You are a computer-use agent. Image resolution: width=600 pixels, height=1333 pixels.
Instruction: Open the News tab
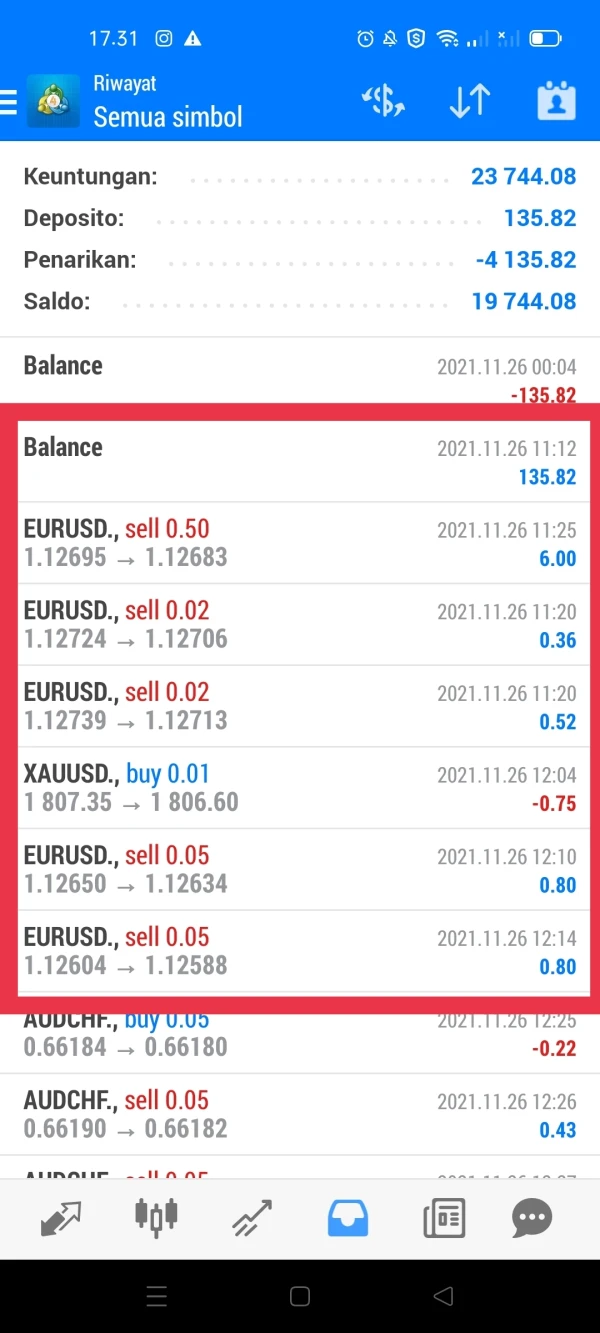(443, 1218)
